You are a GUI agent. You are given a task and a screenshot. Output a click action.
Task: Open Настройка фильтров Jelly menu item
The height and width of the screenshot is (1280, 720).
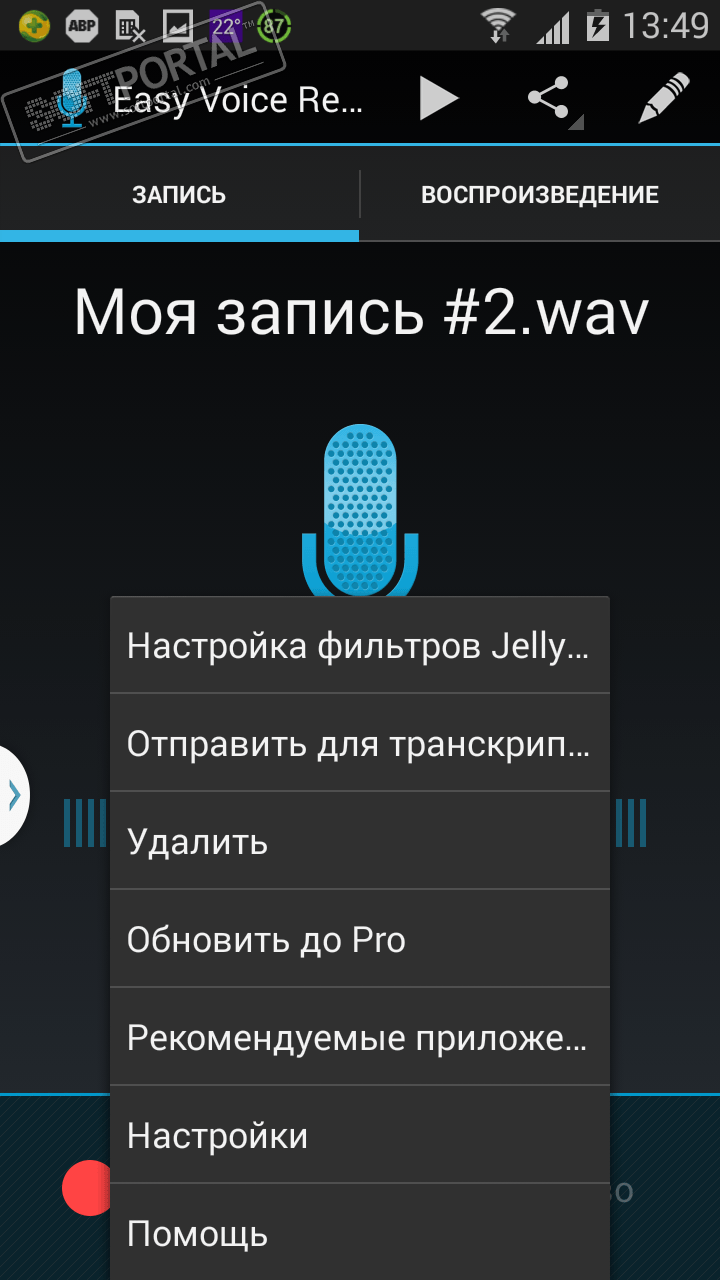pyautogui.click(x=359, y=646)
